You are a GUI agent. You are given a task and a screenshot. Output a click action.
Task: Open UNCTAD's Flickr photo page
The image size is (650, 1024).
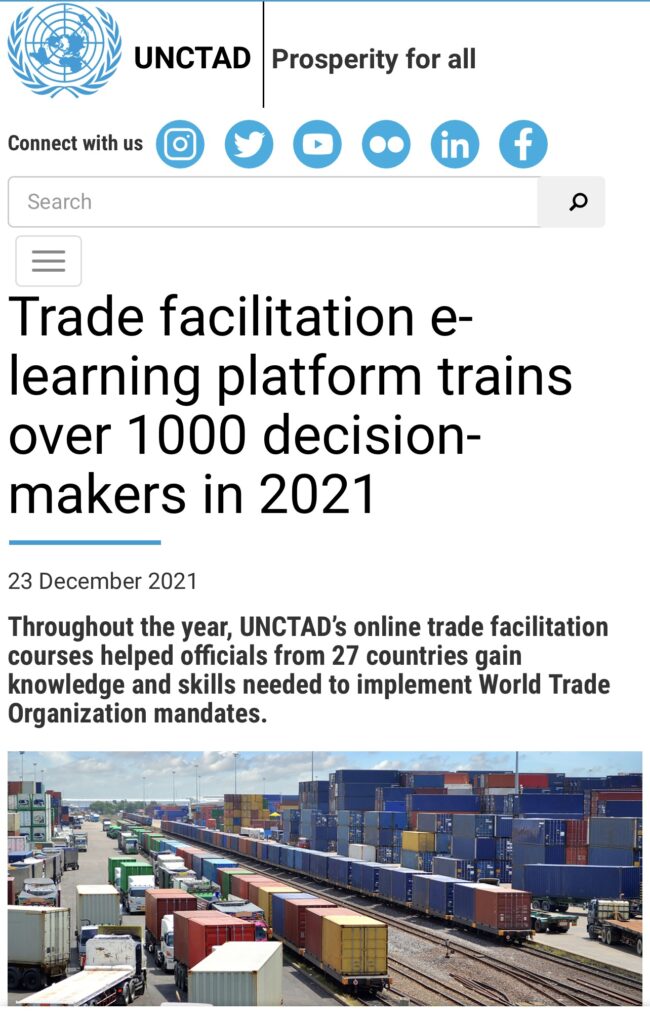point(386,144)
